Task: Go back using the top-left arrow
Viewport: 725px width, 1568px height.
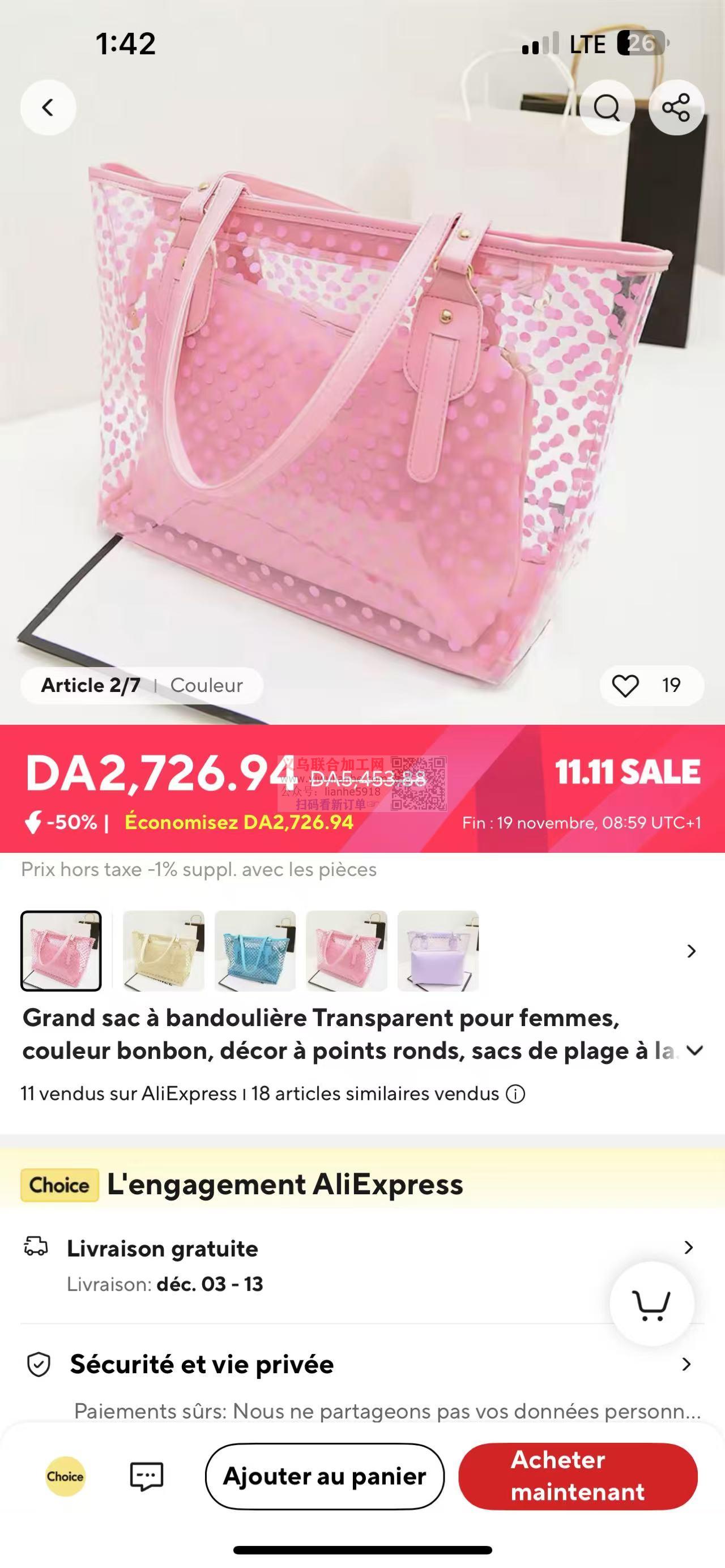Action: pyautogui.click(x=48, y=108)
